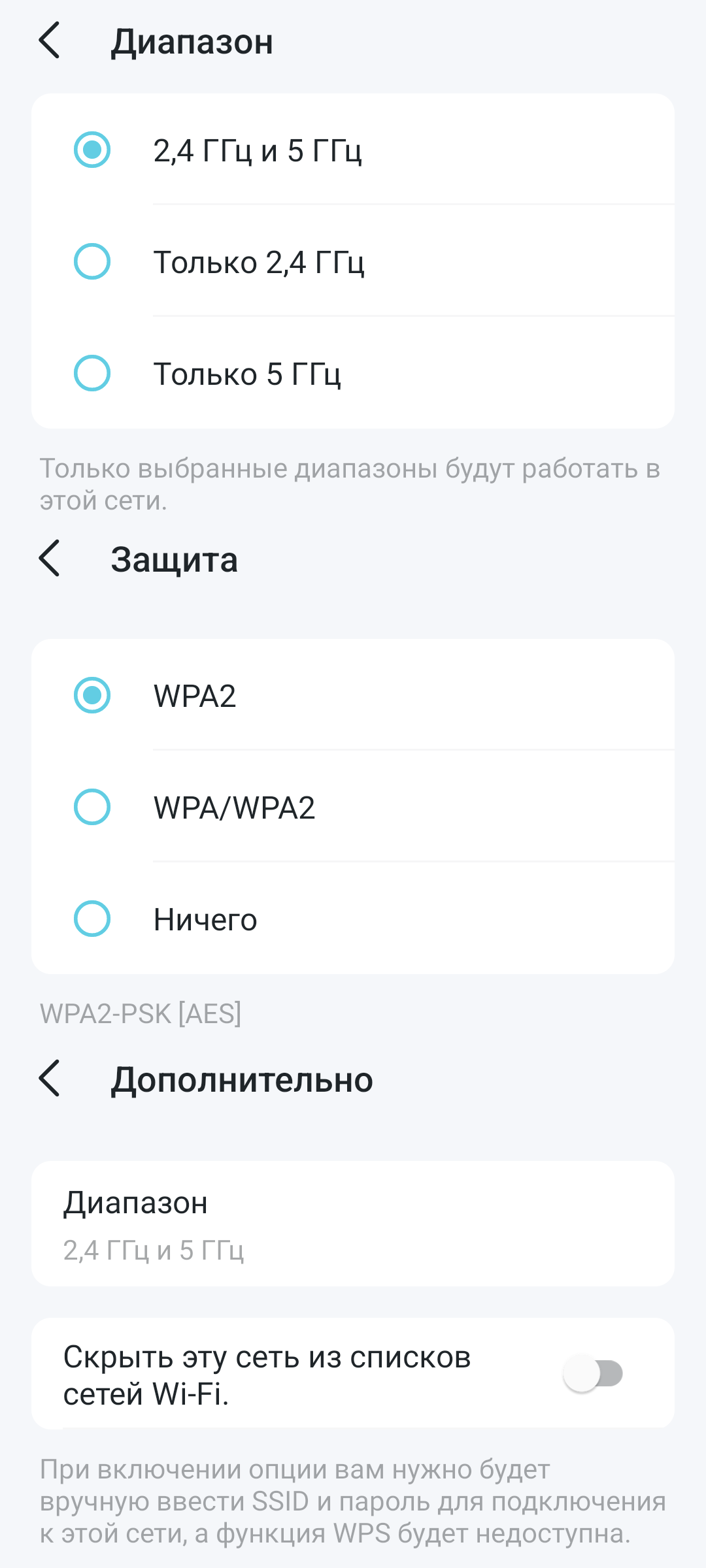
Task: Select Ничего for no security
Action: (x=92, y=919)
